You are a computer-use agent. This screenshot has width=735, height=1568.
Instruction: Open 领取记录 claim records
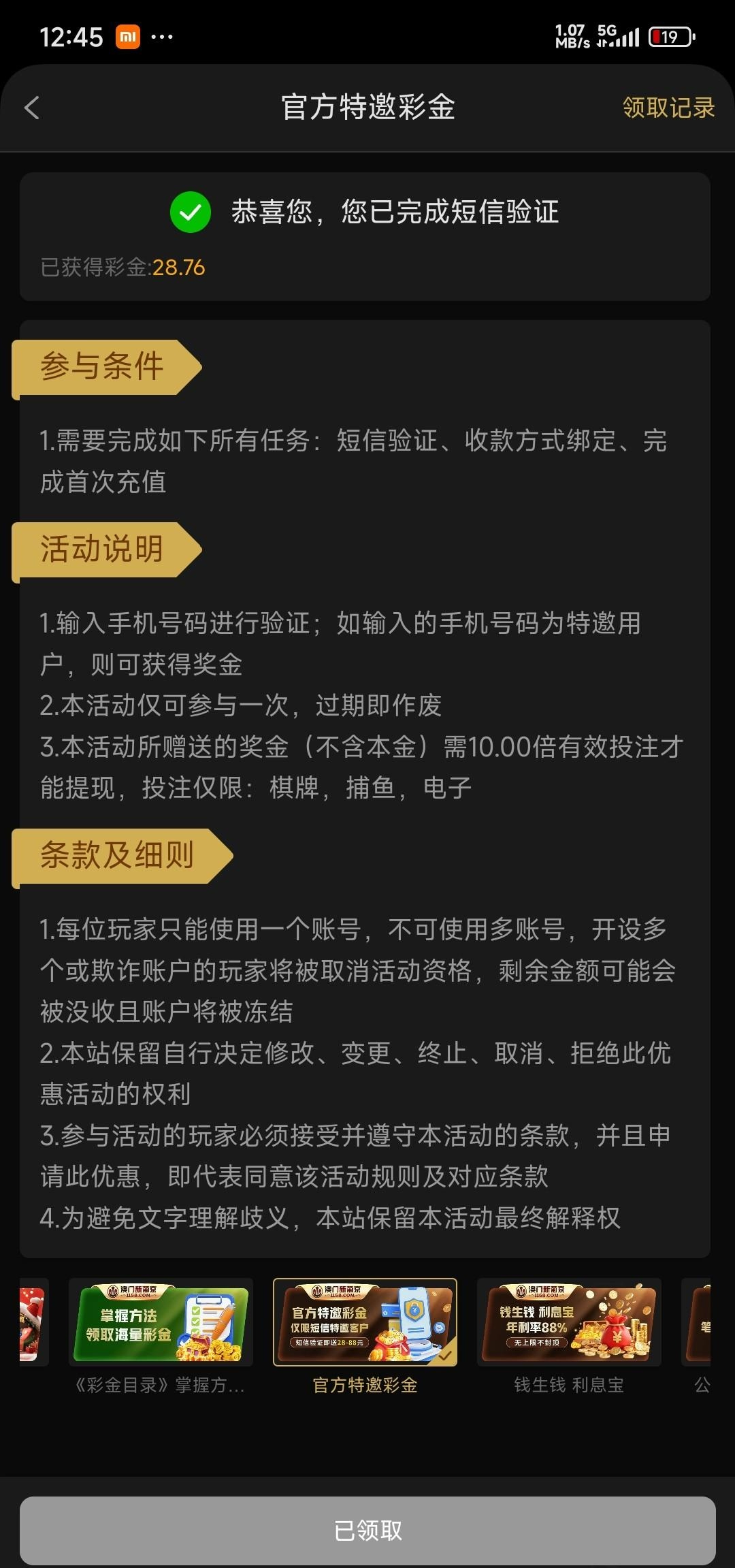[668, 108]
